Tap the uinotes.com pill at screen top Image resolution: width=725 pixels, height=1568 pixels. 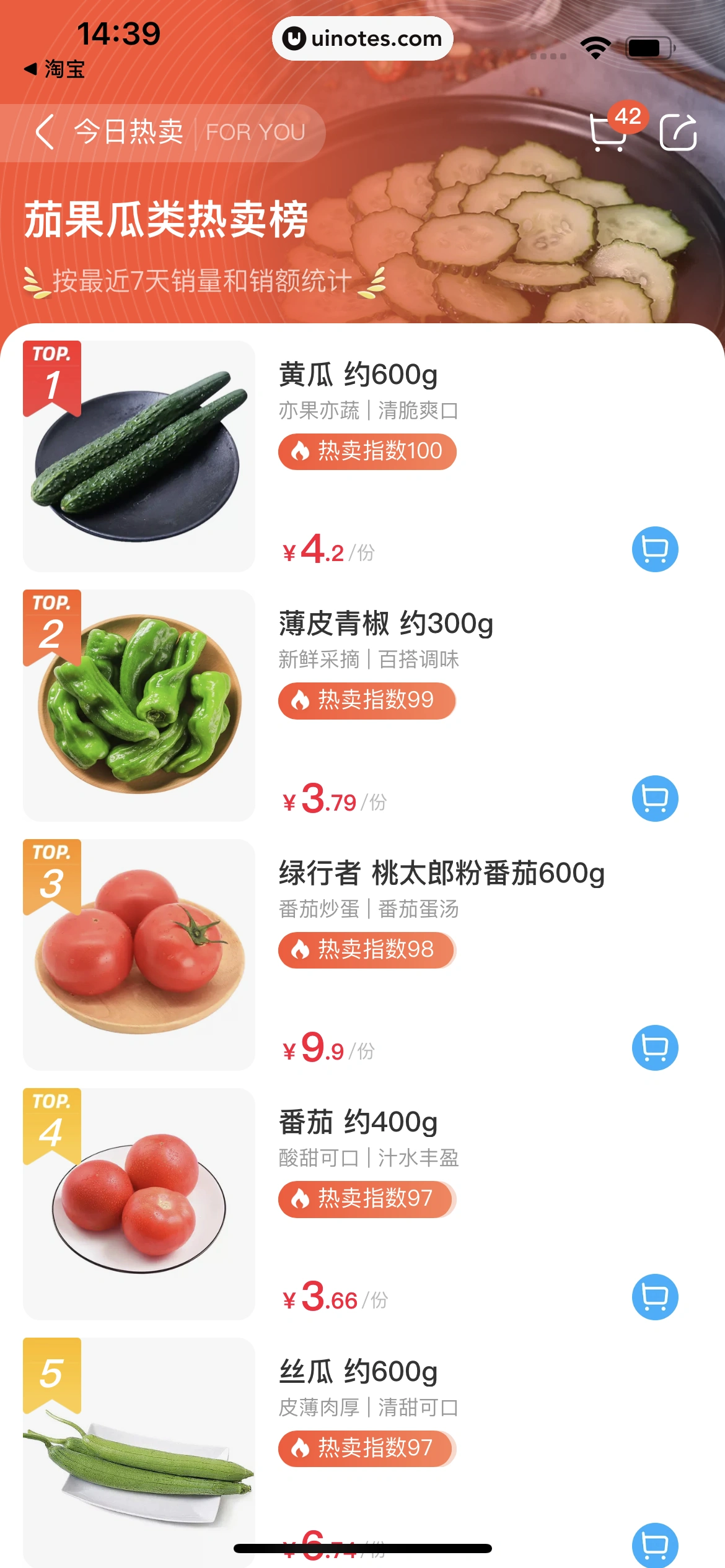point(362,38)
